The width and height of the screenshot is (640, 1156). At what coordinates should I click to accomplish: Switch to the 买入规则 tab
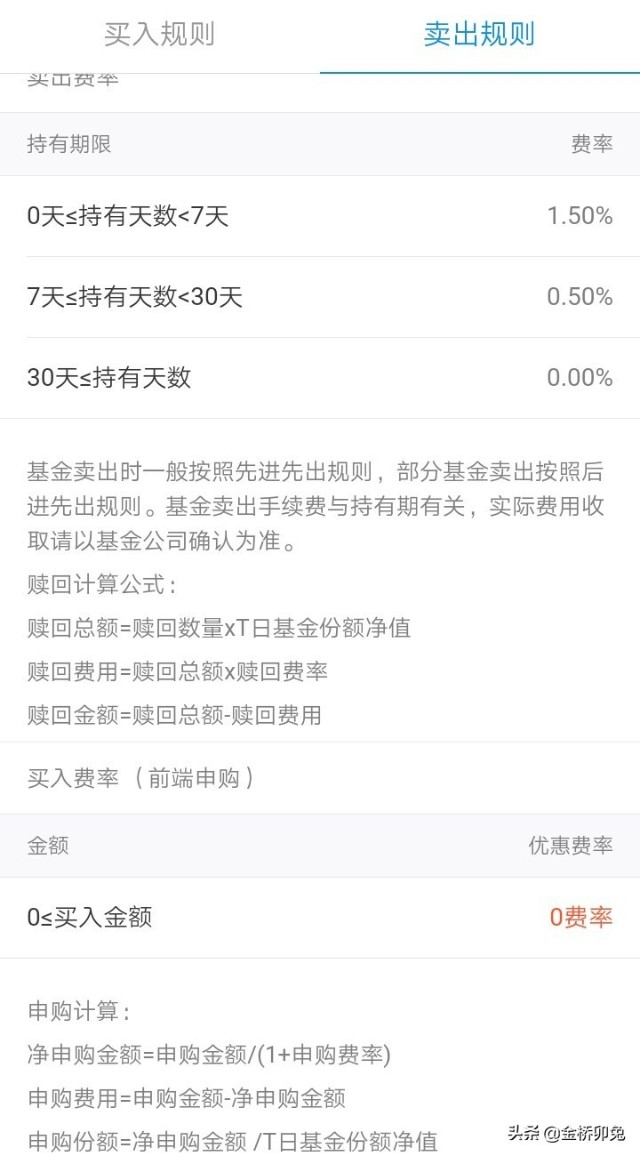point(159,35)
